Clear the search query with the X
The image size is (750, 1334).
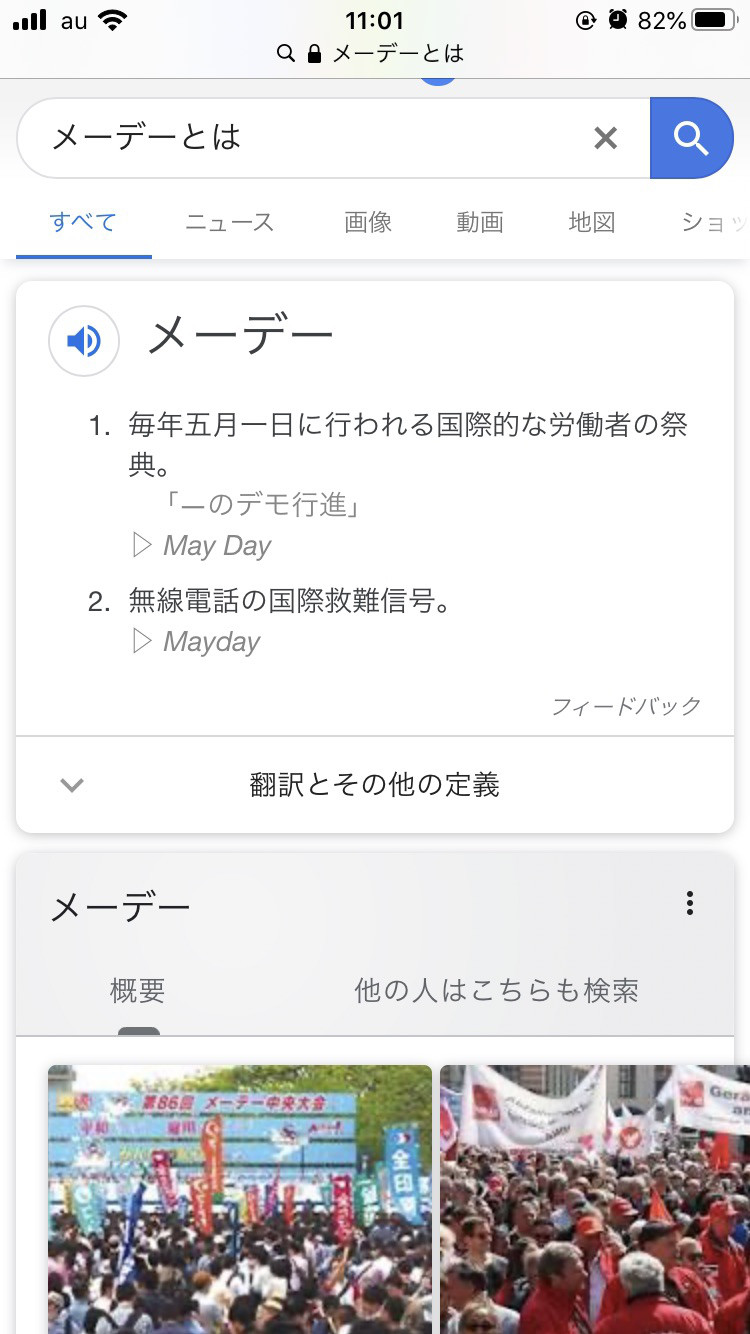[x=605, y=138]
